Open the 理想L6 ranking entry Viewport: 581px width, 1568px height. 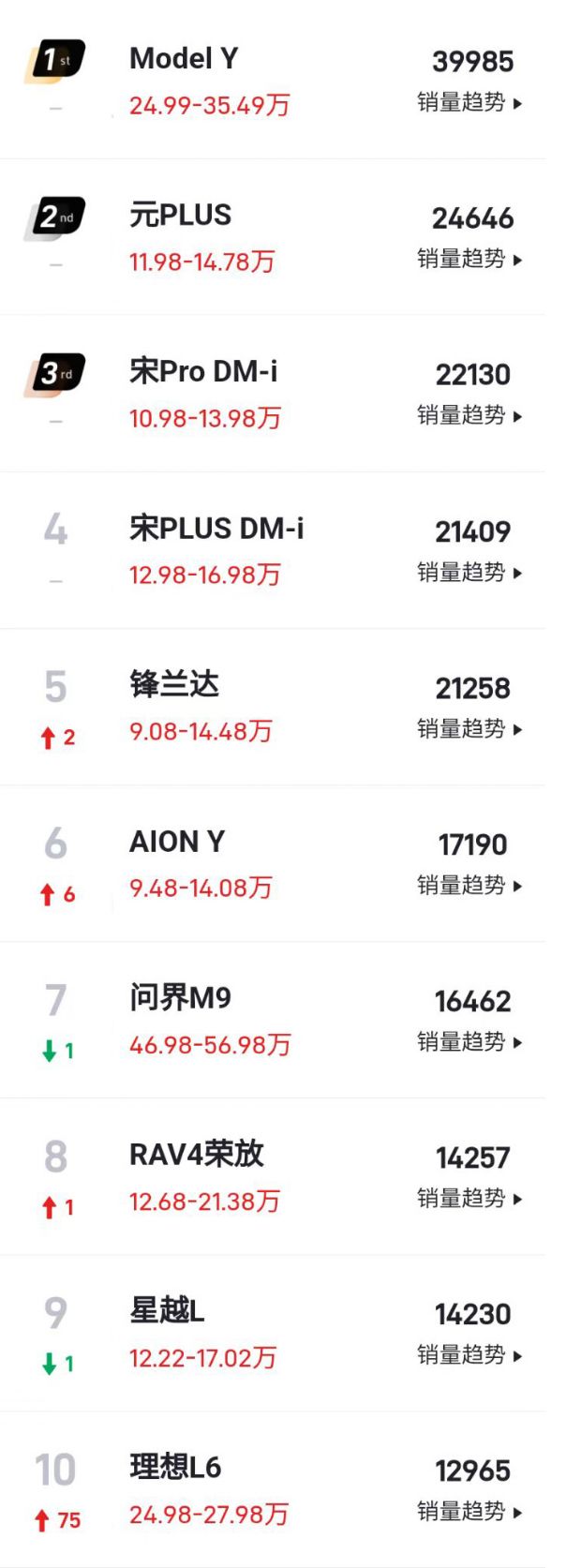(175, 1468)
